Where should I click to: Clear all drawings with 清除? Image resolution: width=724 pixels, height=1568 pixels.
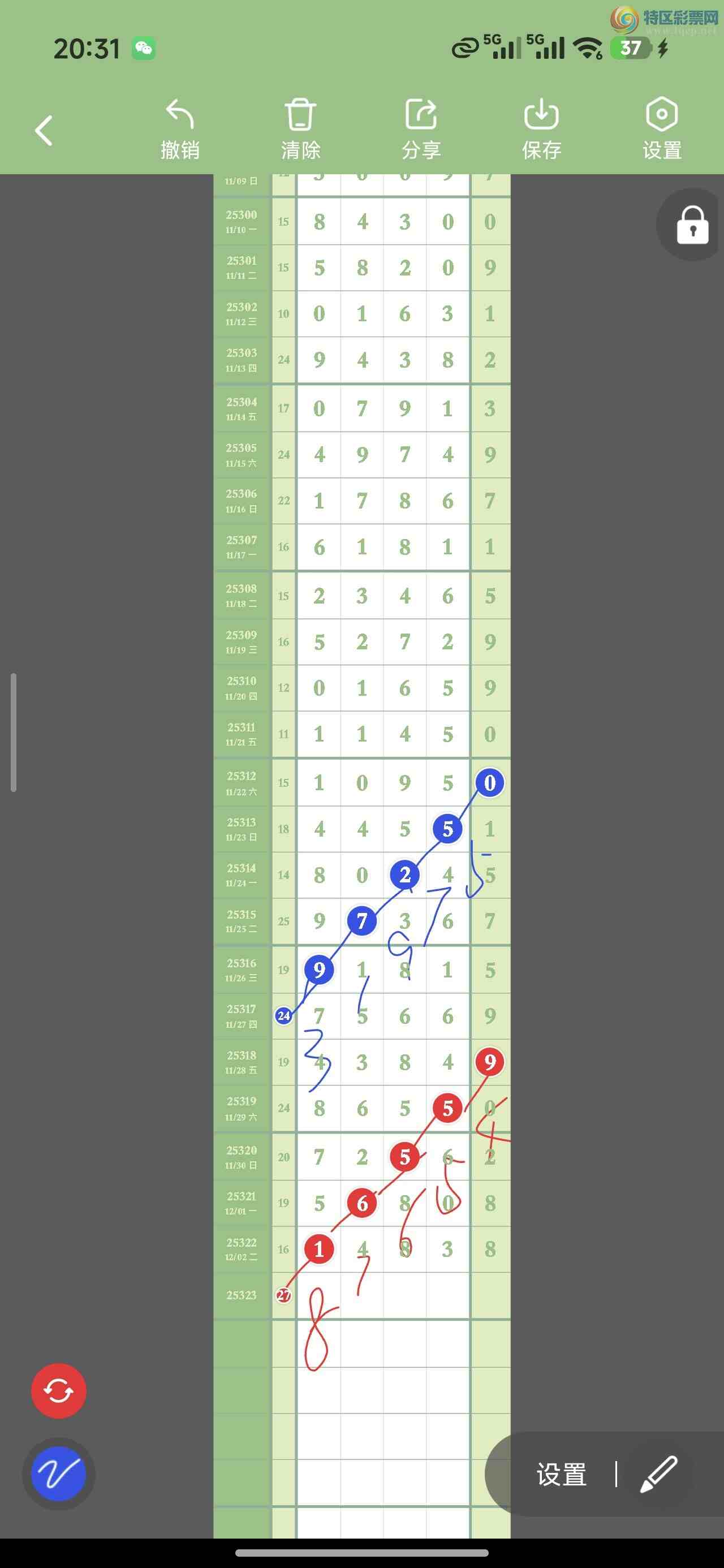coord(300,129)
